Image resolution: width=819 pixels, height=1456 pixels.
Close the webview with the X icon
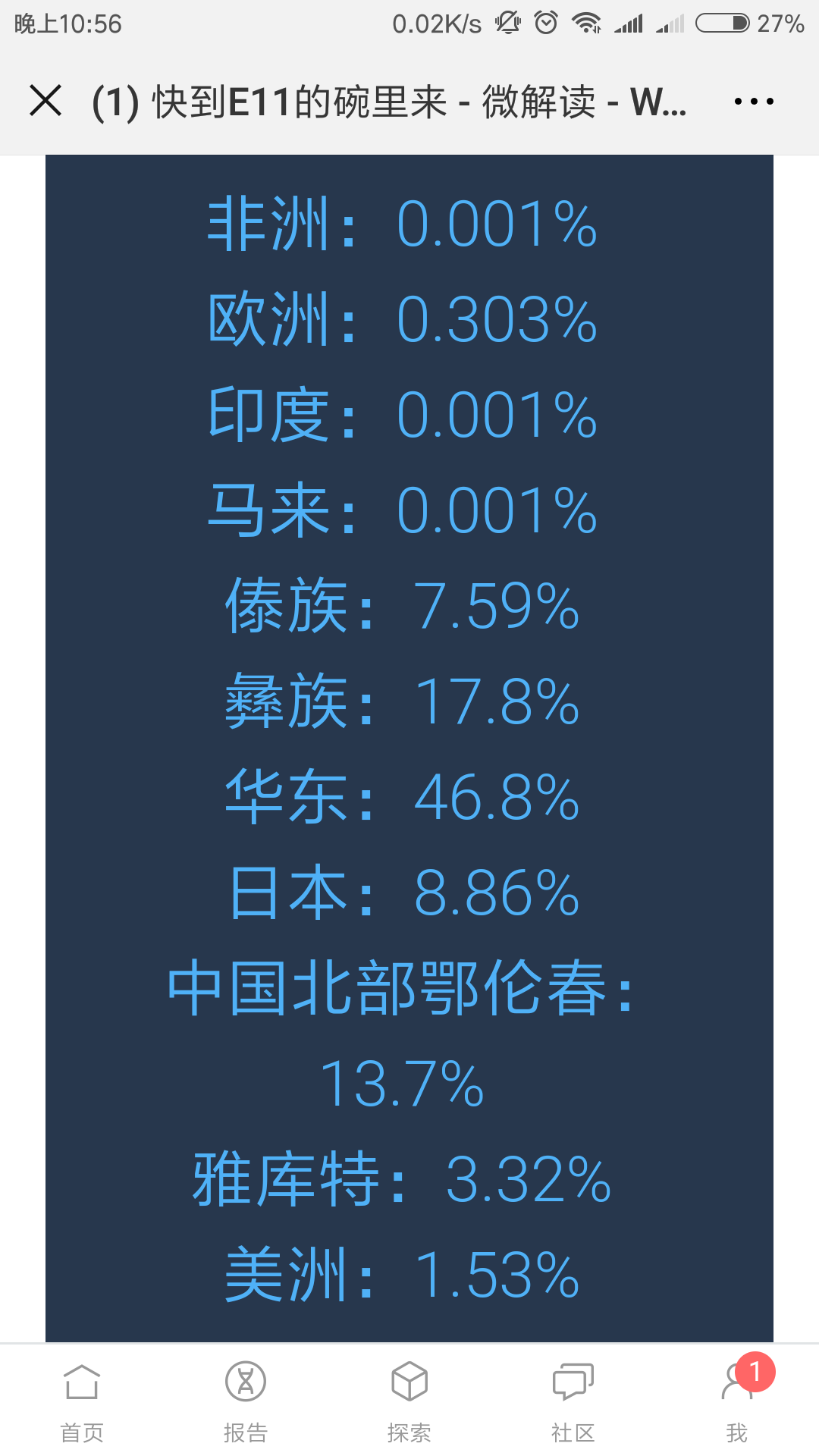point(45,100)
